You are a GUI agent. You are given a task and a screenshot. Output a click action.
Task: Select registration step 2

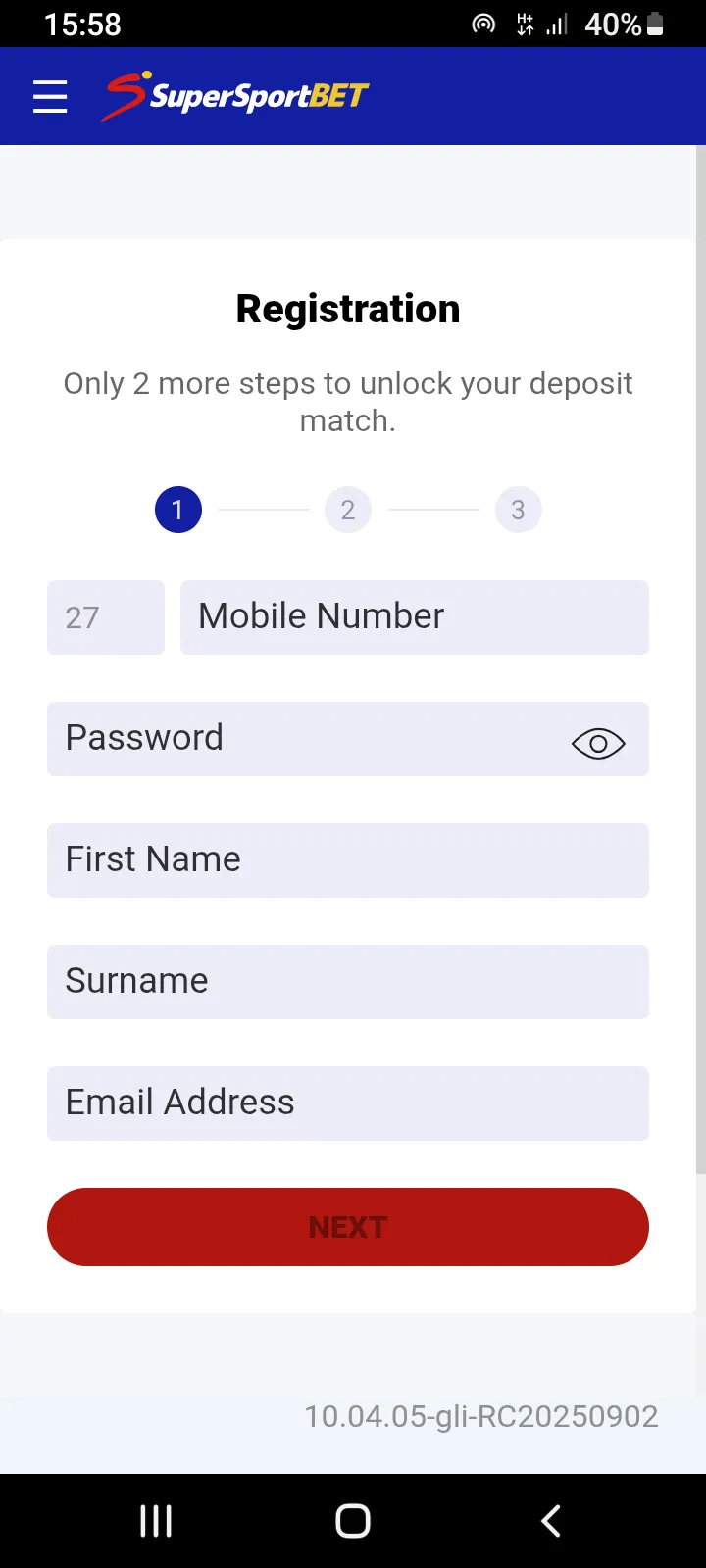click(348, 509)
